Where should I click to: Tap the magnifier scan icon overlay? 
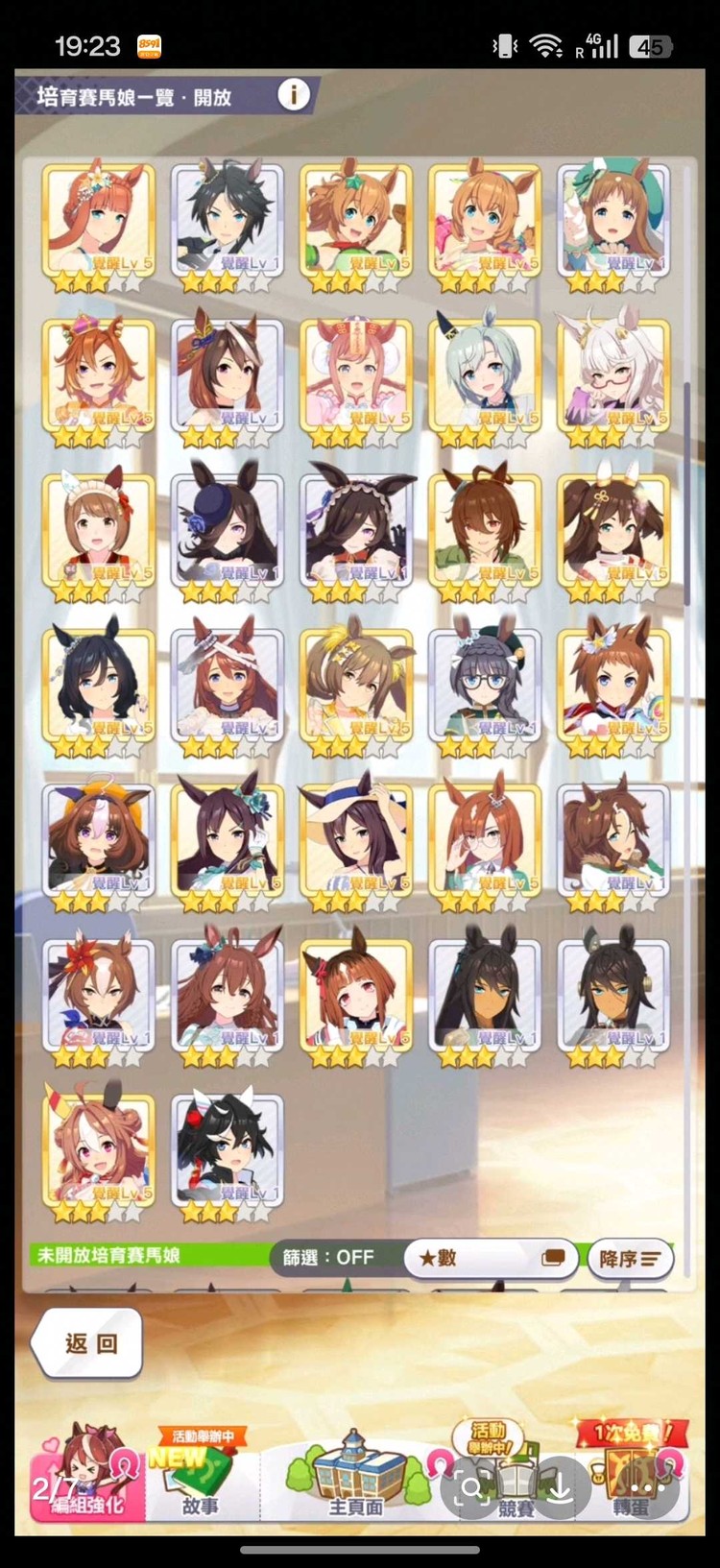coord(472,1487)
